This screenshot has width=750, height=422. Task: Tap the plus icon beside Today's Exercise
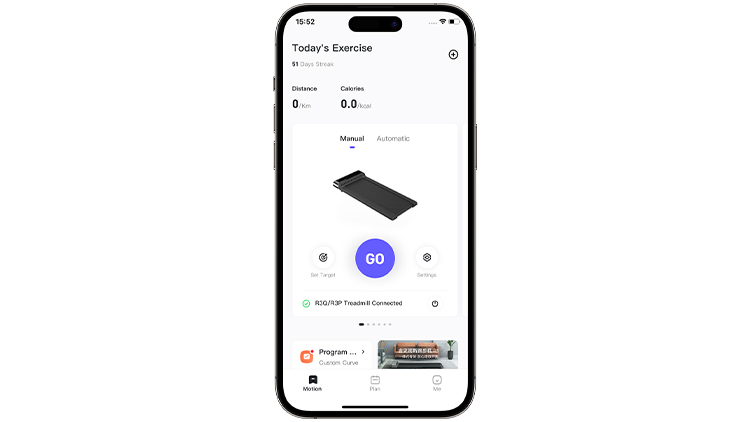[453, 54]
